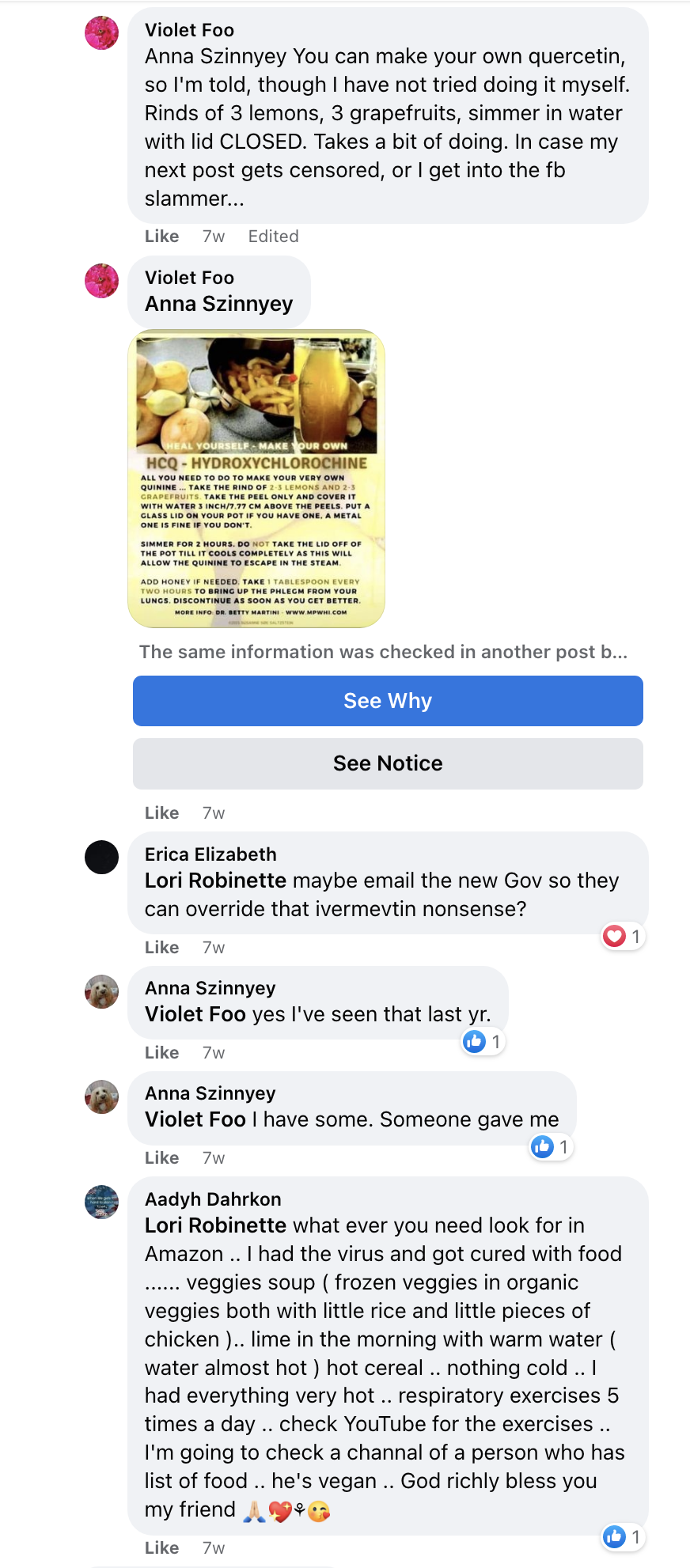Tap the Lori Robinette mention in Erica's comment
The height and width of the screenshot is (1568, 690).
[x=215, y=881]
